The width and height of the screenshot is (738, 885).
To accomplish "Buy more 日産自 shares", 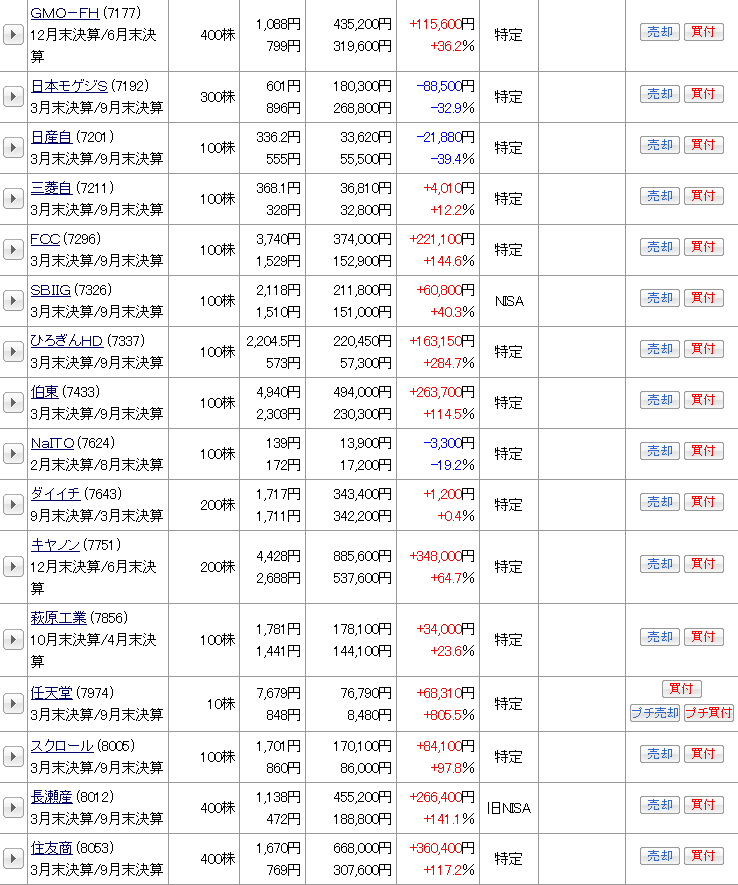I will pos(704,145).
